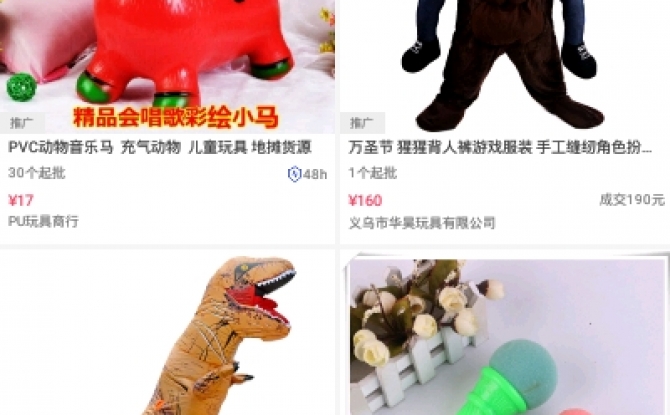Visit 义乌市华昊玩具有限公司 shop
Screen dimensions: 670x415
point(422,223)
